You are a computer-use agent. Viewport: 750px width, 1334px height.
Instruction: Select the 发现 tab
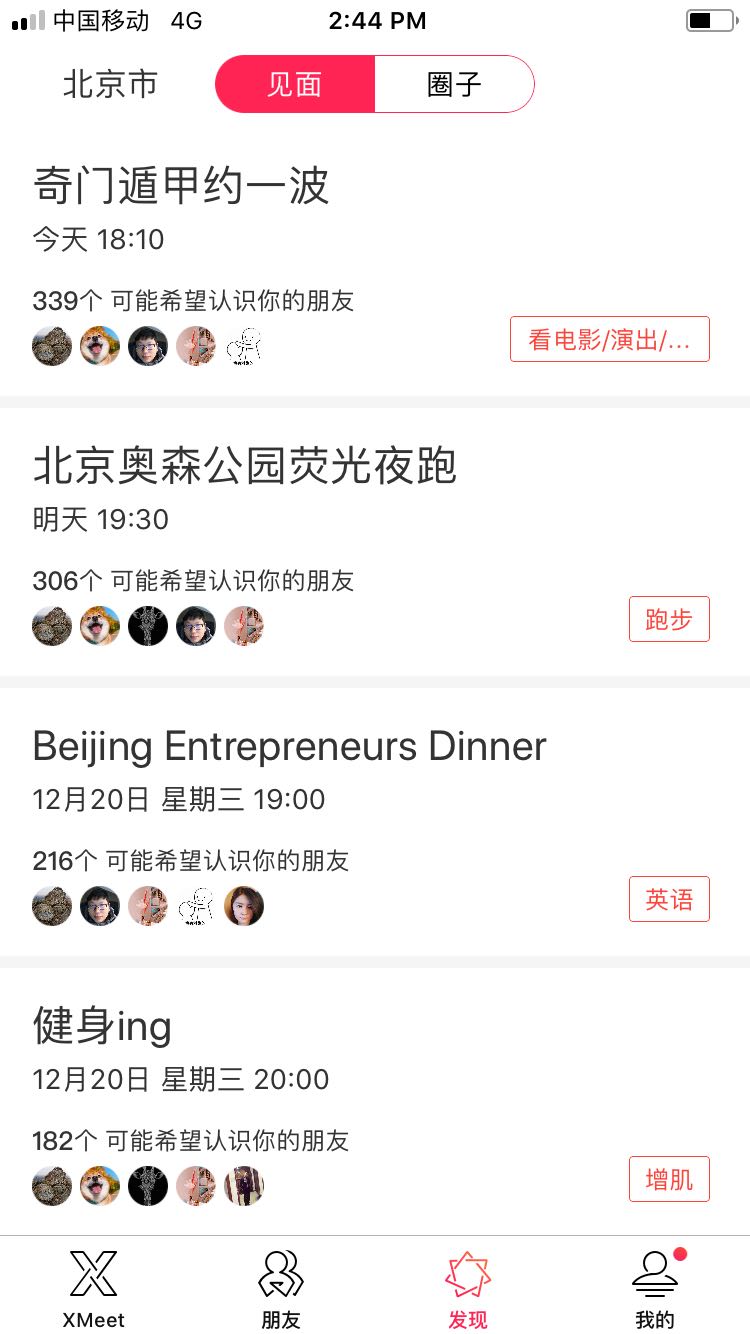pyautogui.click(x=468, y=1288)
